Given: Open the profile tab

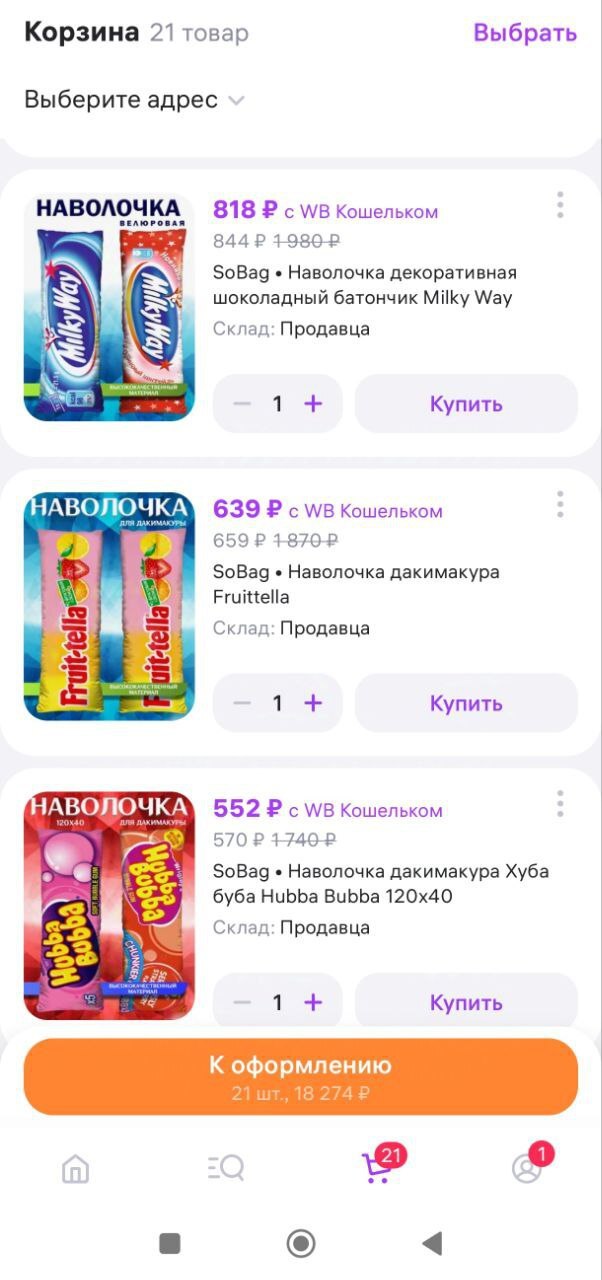Looking at the screenshot, I should 526,1168.
